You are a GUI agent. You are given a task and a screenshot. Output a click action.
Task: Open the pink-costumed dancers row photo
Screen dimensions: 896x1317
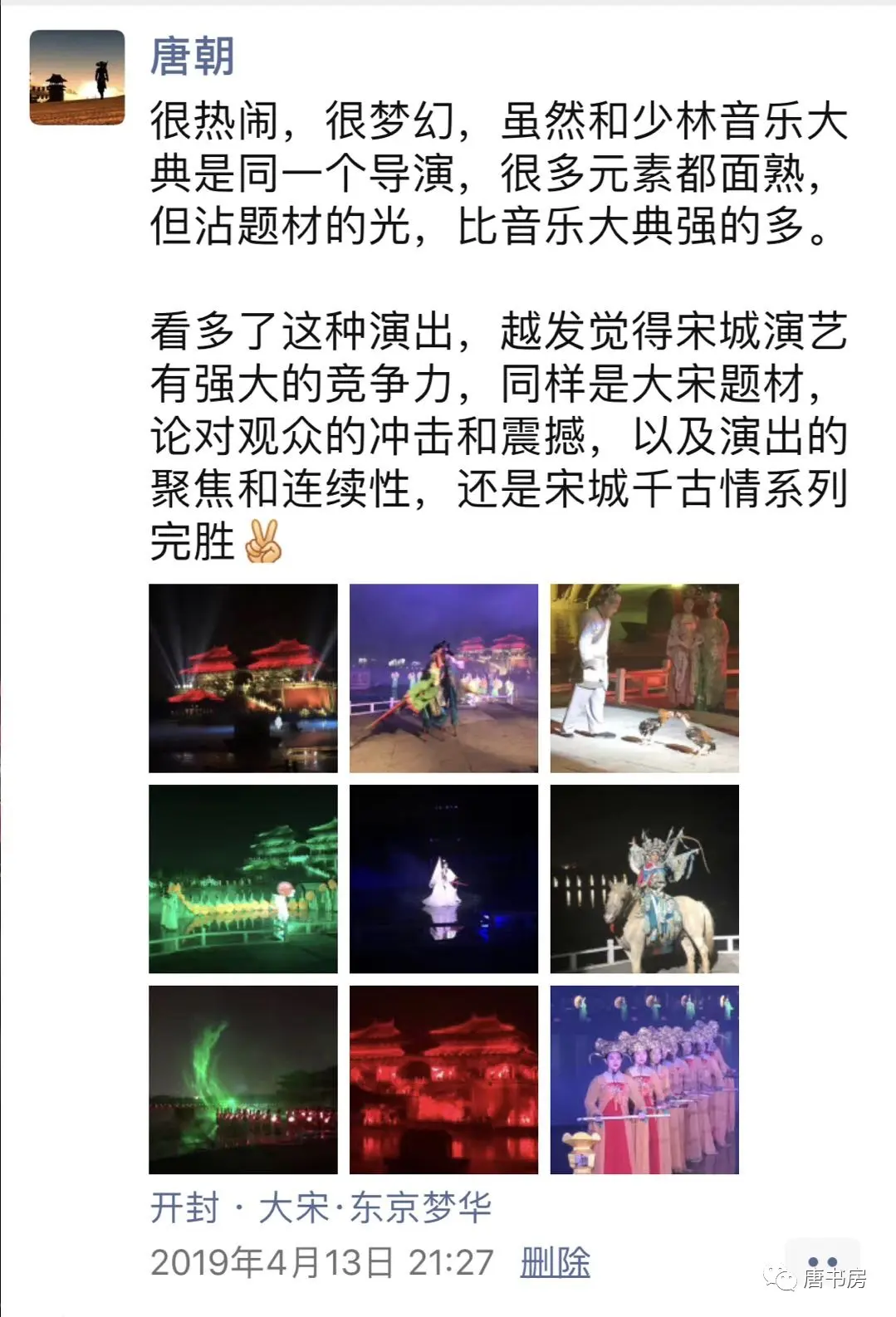click(644, 1080)
